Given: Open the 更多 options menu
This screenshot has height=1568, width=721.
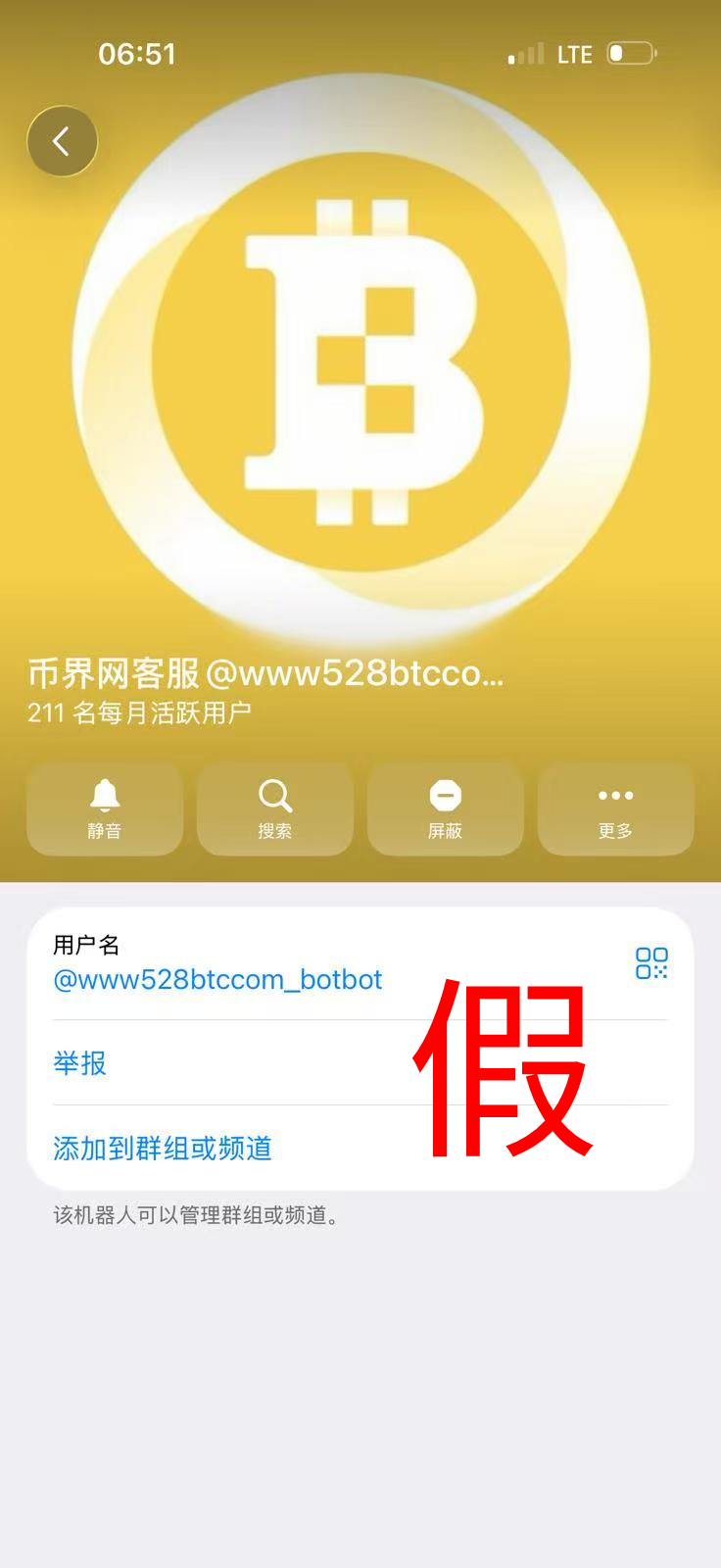Looking at the screenshot, I should coord(615,808).
